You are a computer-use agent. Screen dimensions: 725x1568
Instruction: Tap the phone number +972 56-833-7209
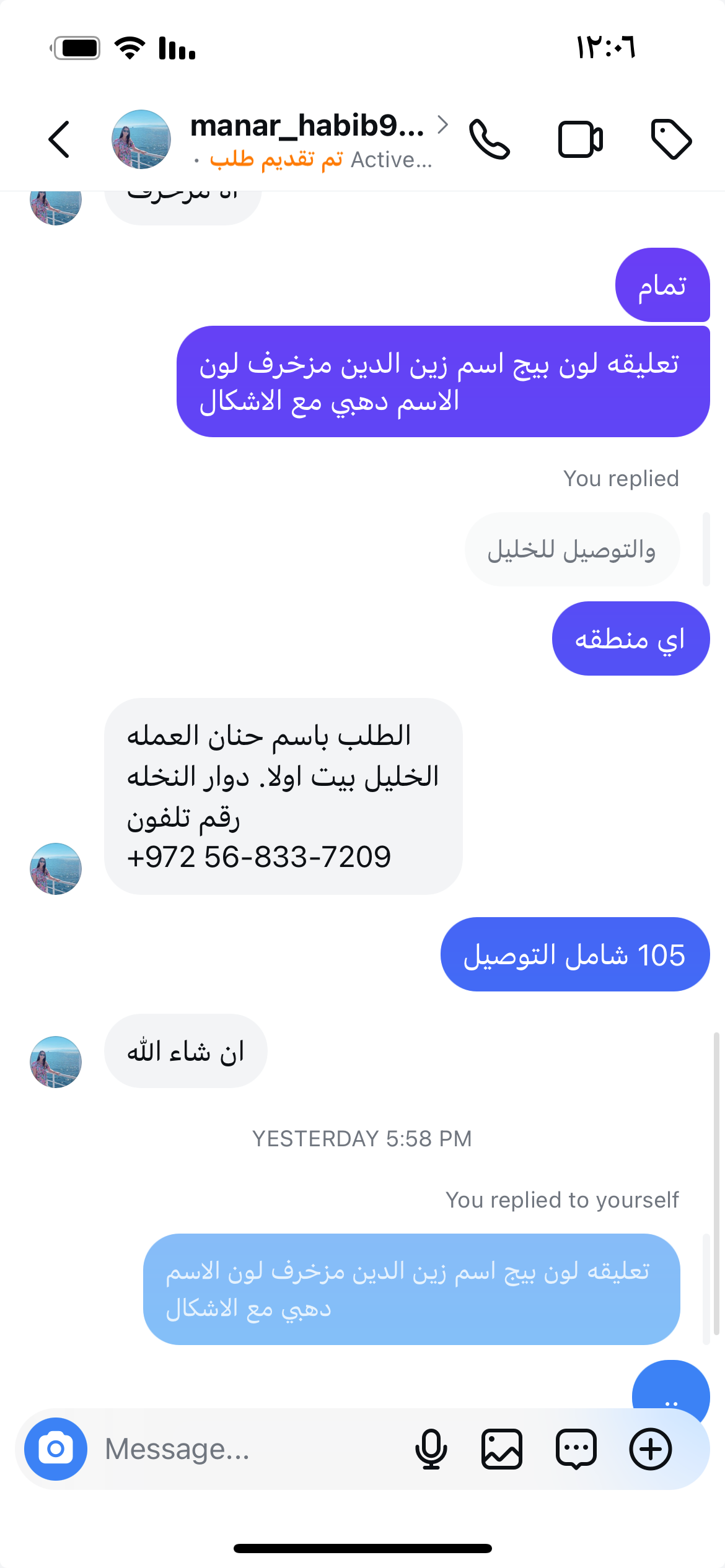(259, 858)
